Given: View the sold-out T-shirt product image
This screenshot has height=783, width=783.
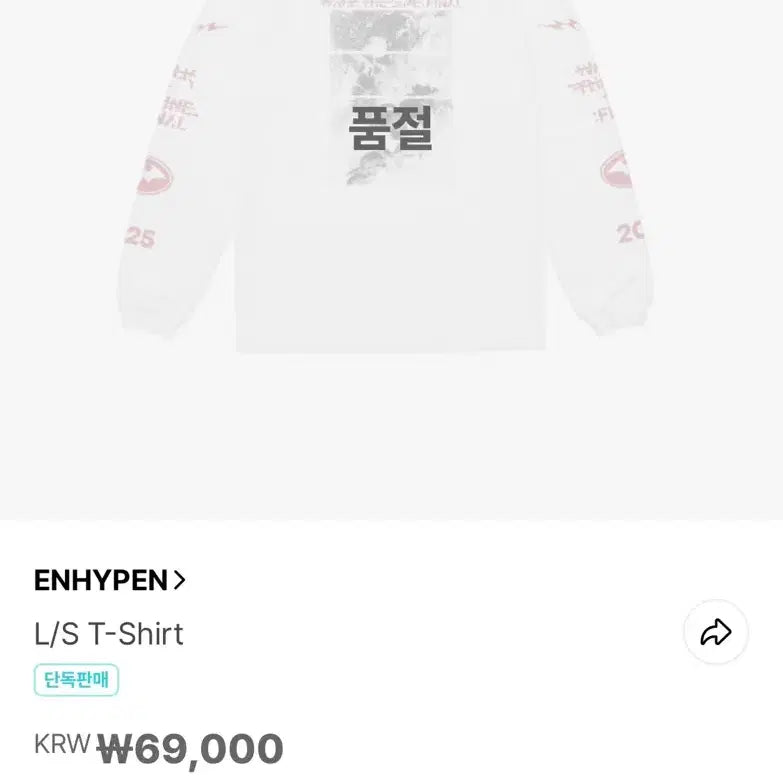Looking at the screenshot, I should pos(390,200).
